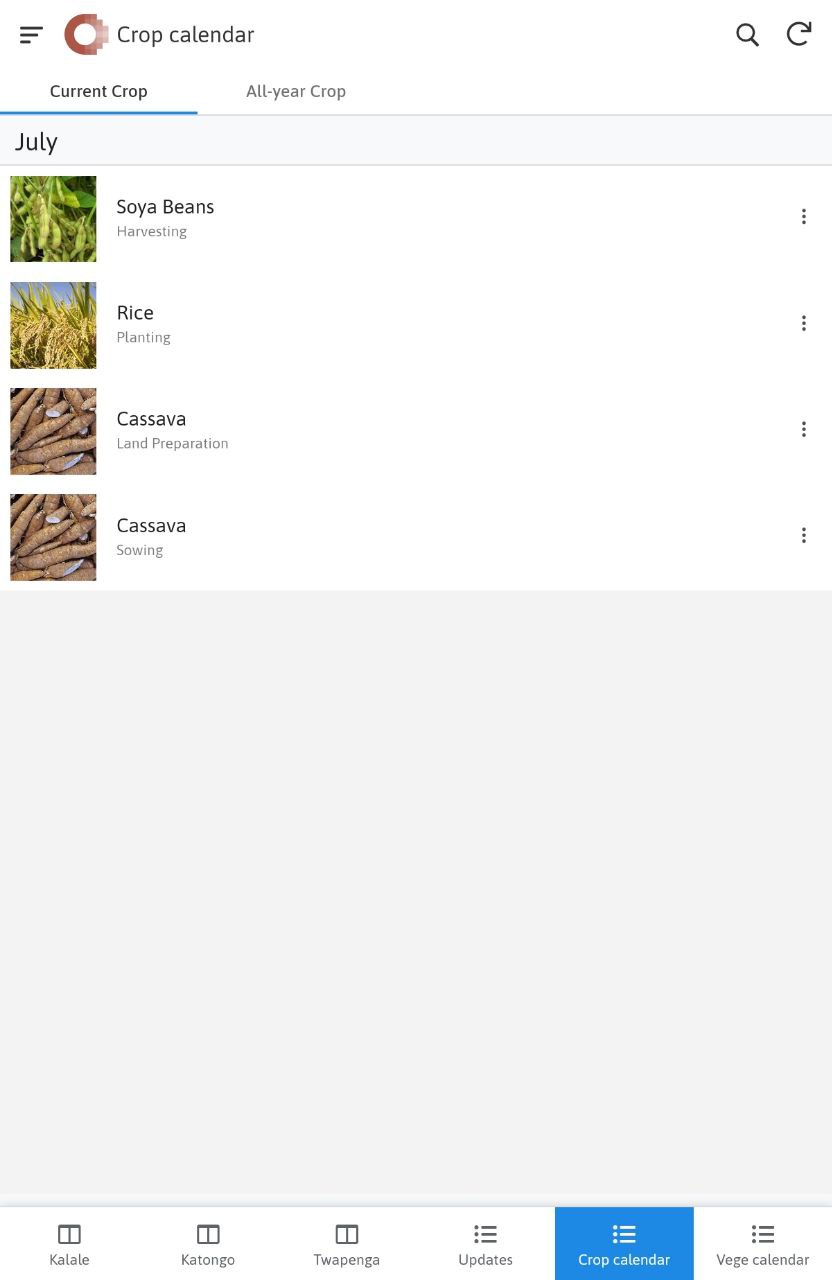Refresh the crop calendar list

[x=798, y=33]
